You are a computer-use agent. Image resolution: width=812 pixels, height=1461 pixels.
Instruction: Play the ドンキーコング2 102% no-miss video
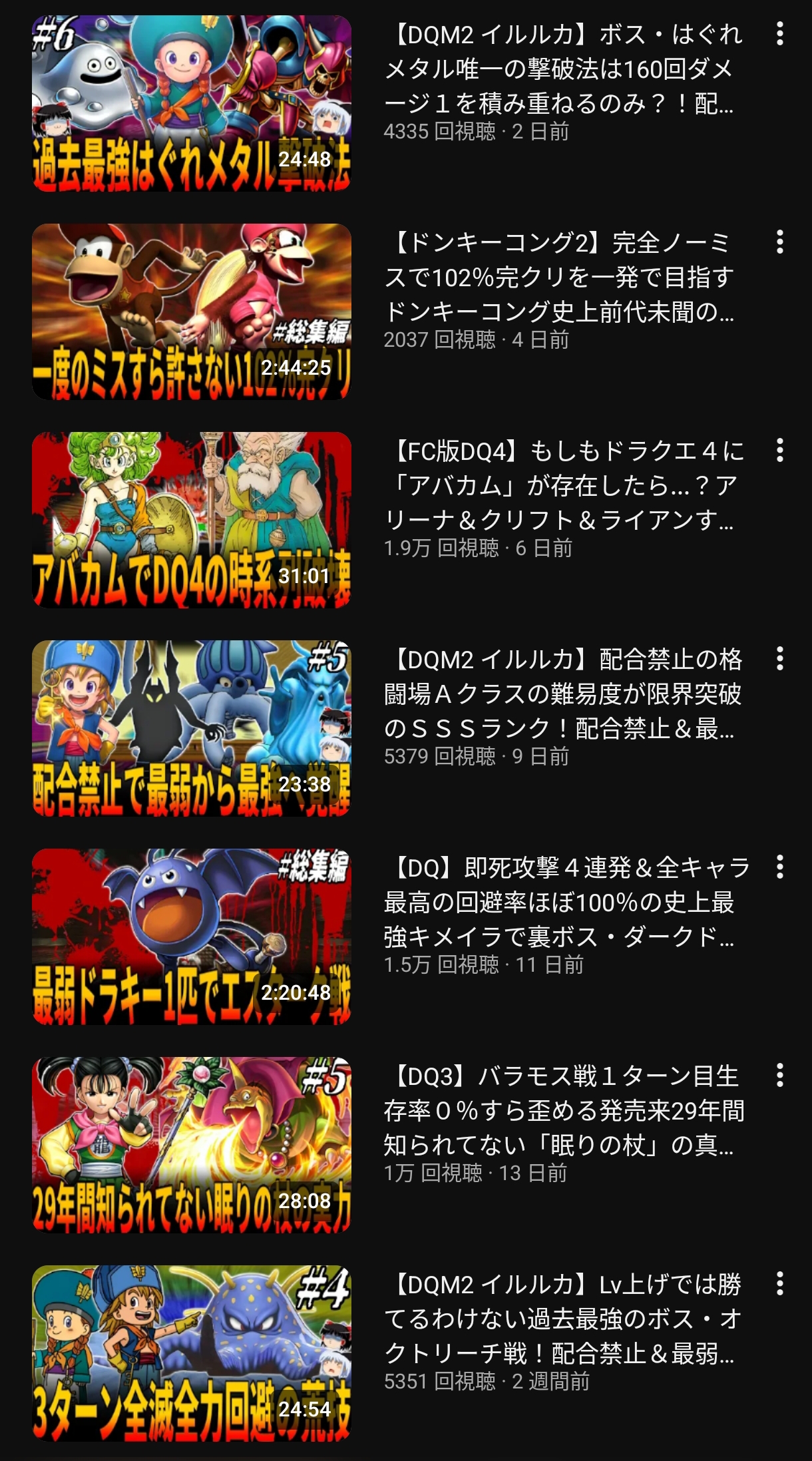192,312
